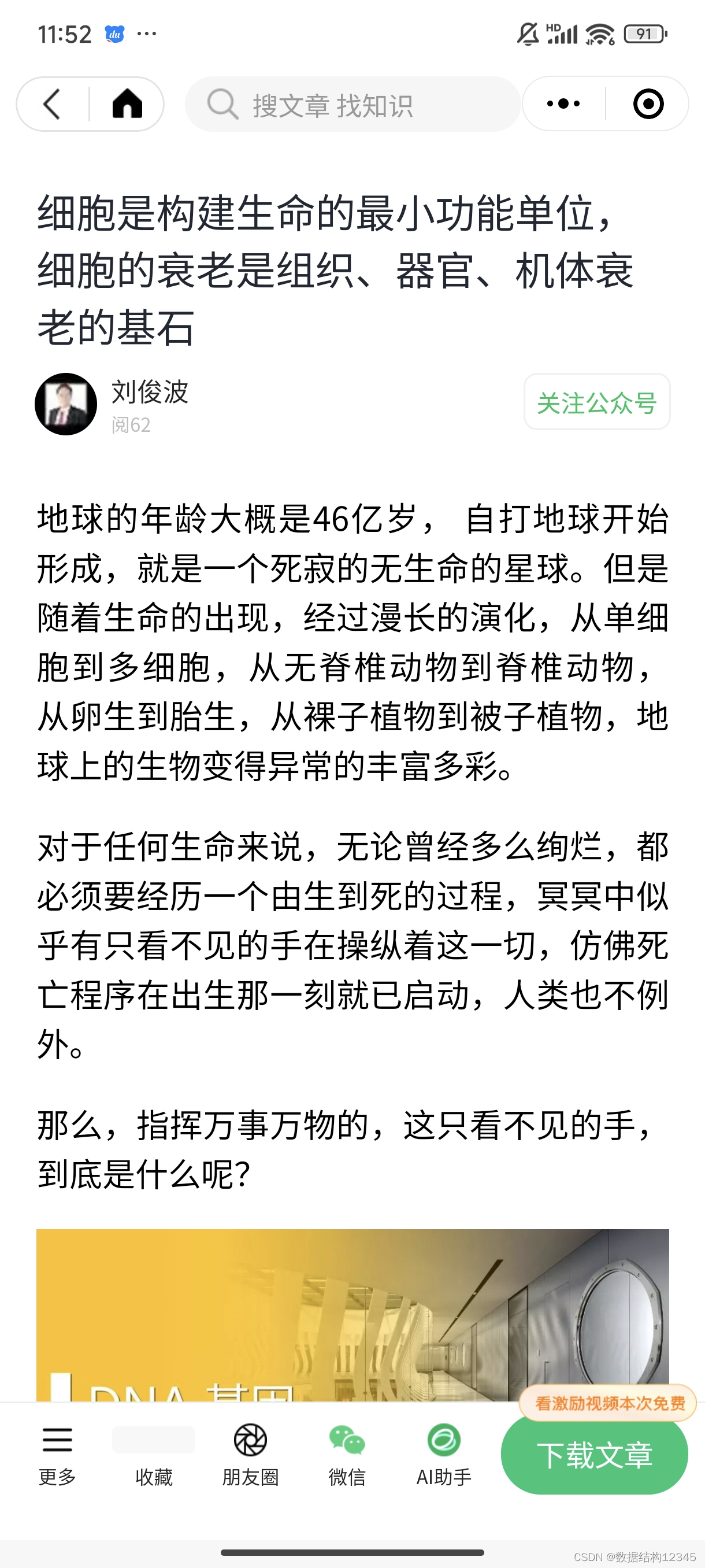Viewport: 705px width, 1568px height.
Task: Close the mini program via circle icon
Action: point(648,104)
